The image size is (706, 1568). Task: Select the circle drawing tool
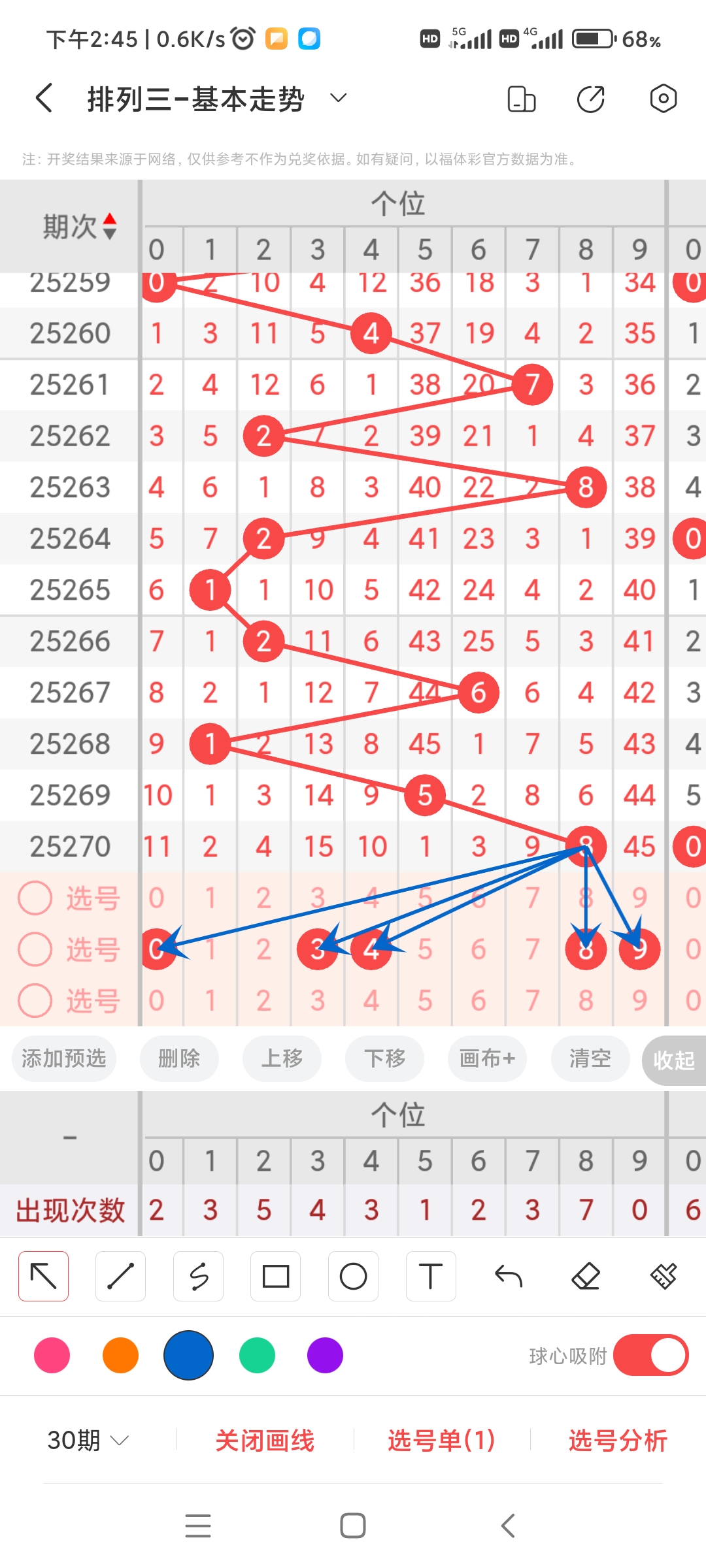[x=353, y=1275]
